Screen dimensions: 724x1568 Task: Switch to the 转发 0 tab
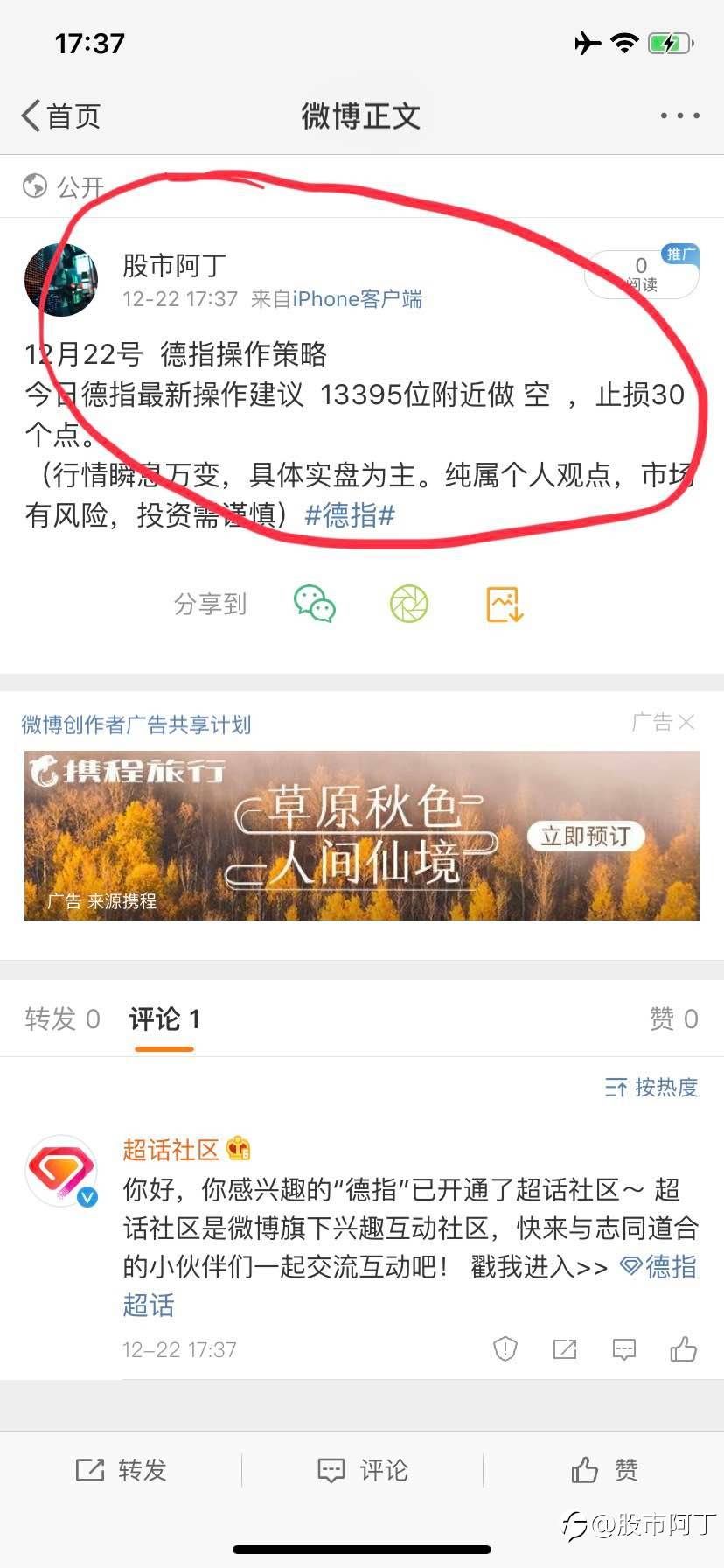(63, 1018)
